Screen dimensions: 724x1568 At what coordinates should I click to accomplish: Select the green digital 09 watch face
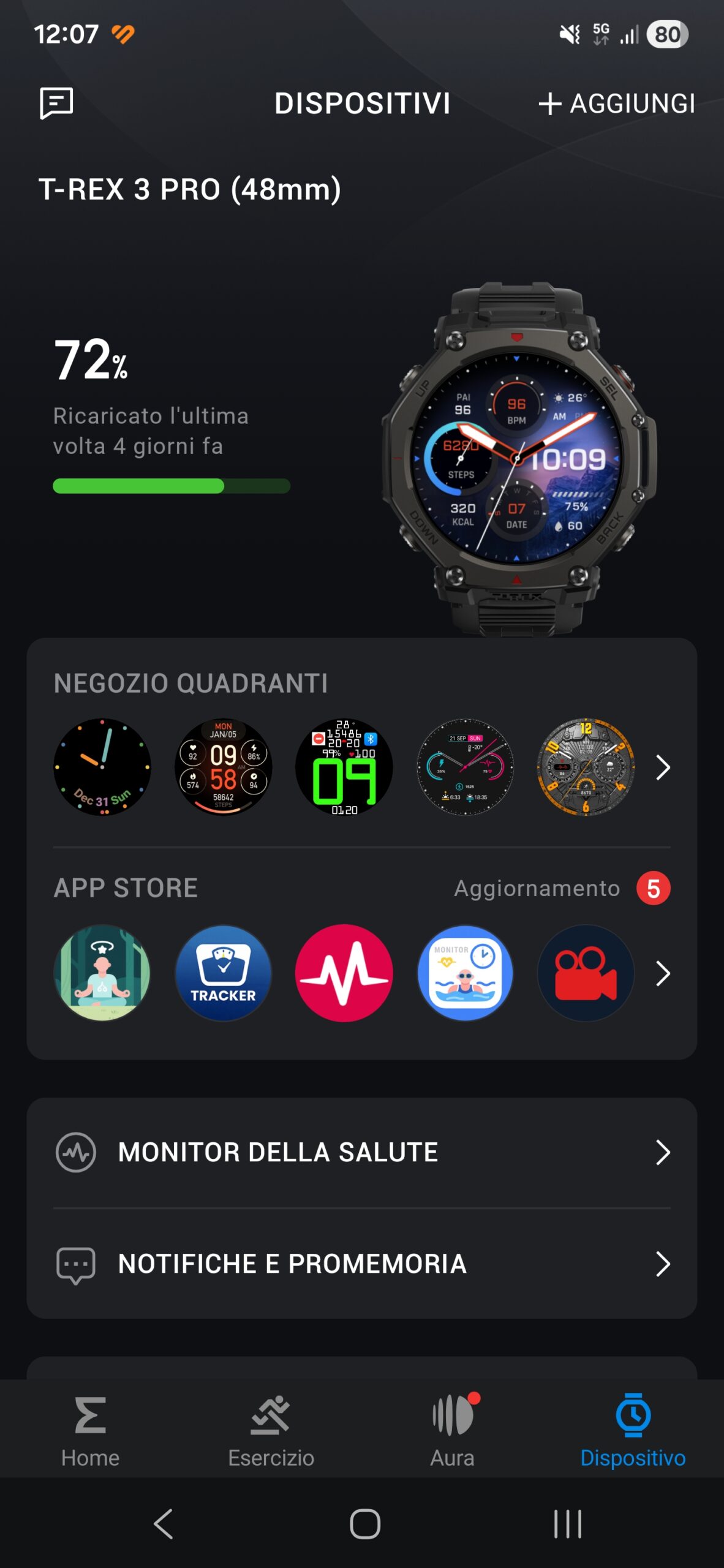coord(344,767)
